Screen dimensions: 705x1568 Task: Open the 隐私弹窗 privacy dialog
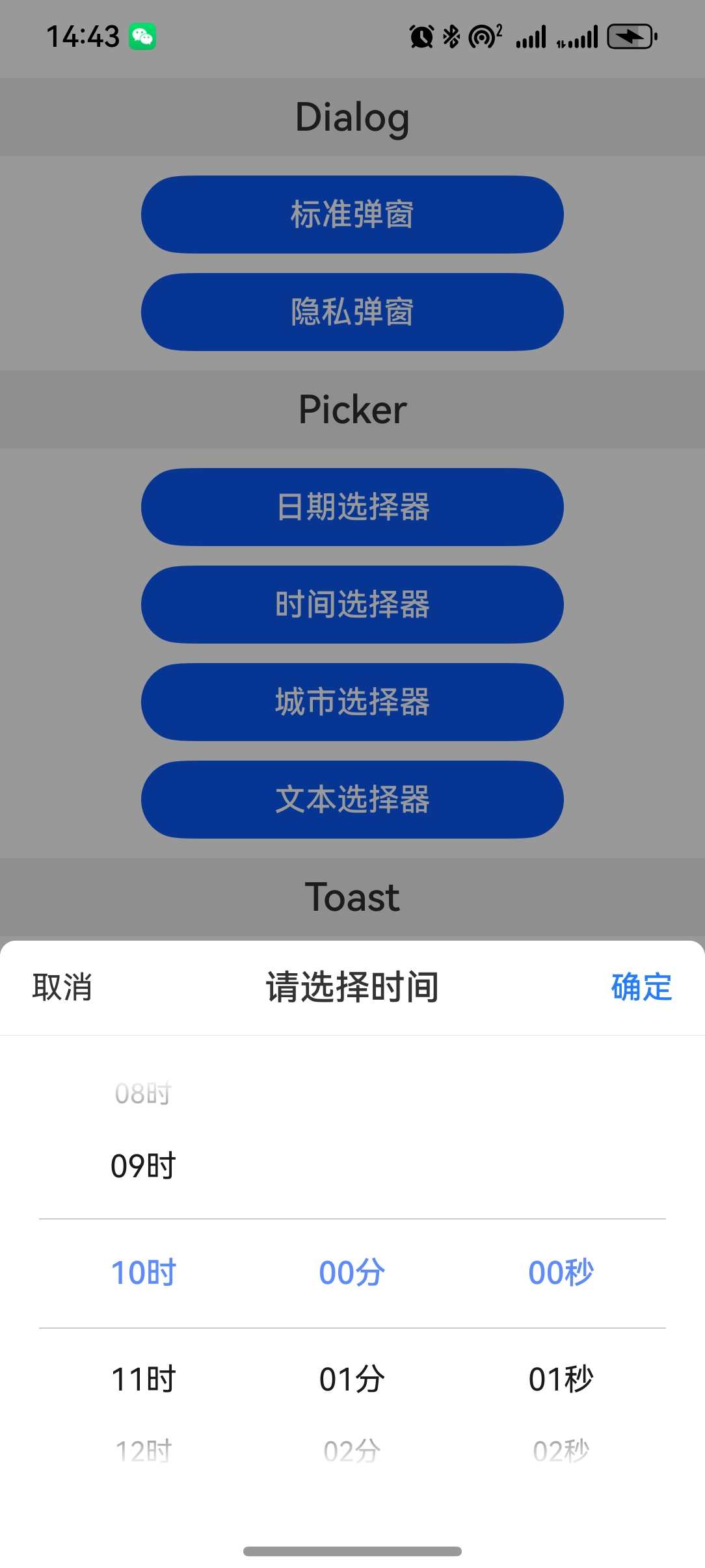[x=352, y=313]
